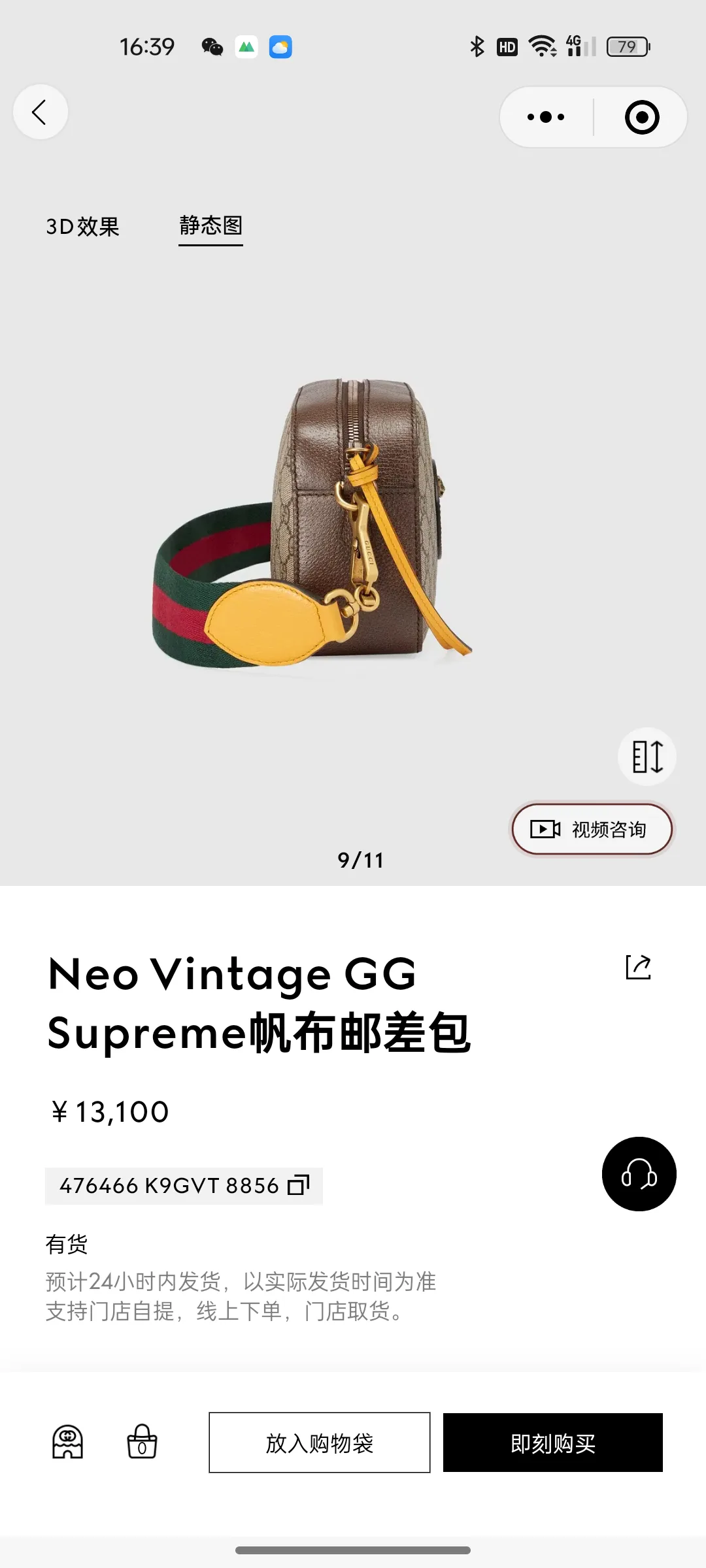
Task: Switch to the 3D效果 tab
Action: click(x=83, y=227)
